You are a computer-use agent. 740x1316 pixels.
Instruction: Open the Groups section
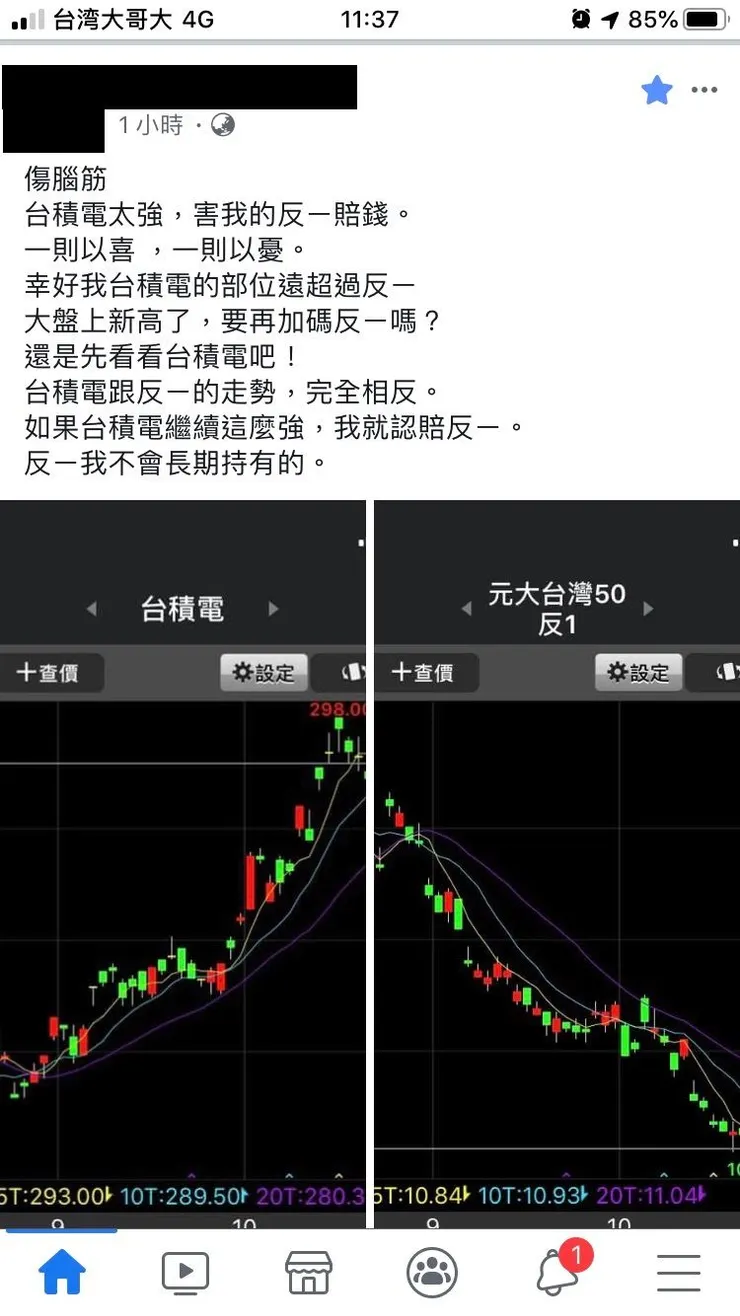(432, 1270)
